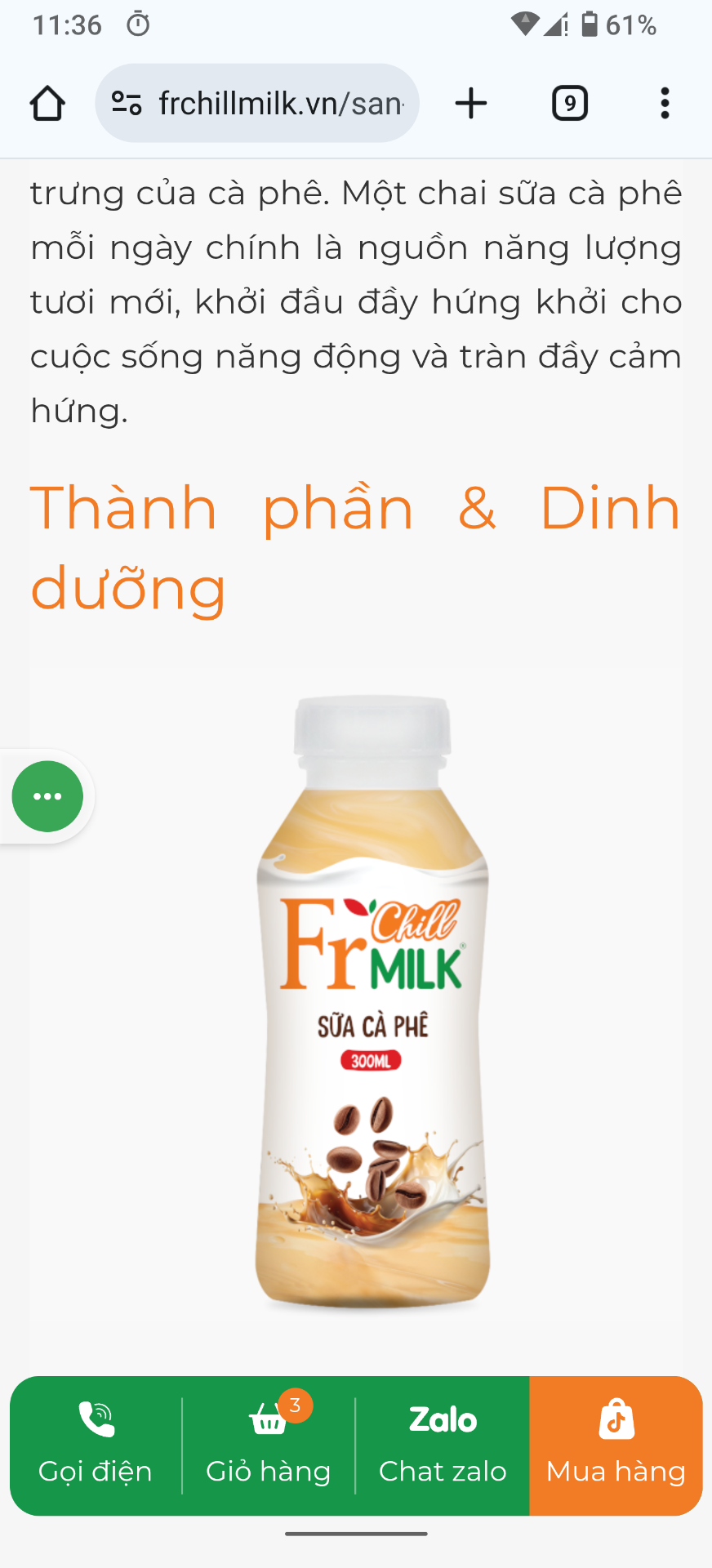Open a new browser tab
Image resolution: width=712 pixels, height=1568 pixels.
[471, 104]
